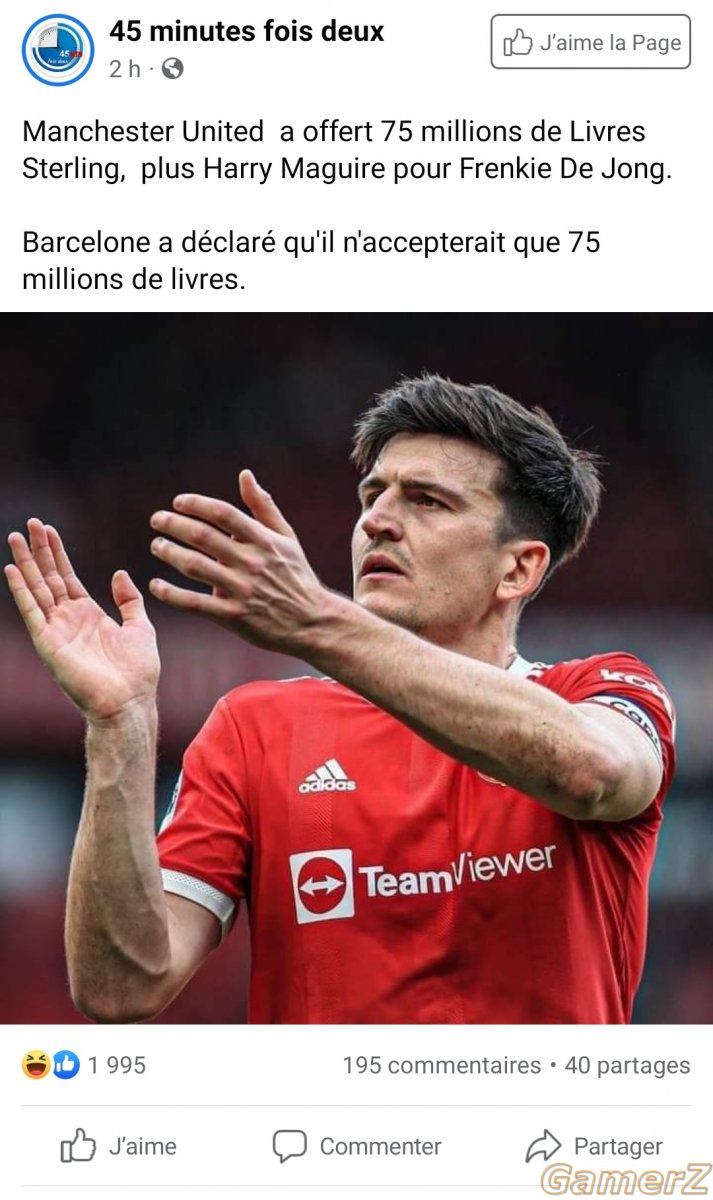The image size is (713, 1200).
Task: View the 1 995 reactions list
Action: tap(86, 1065)
